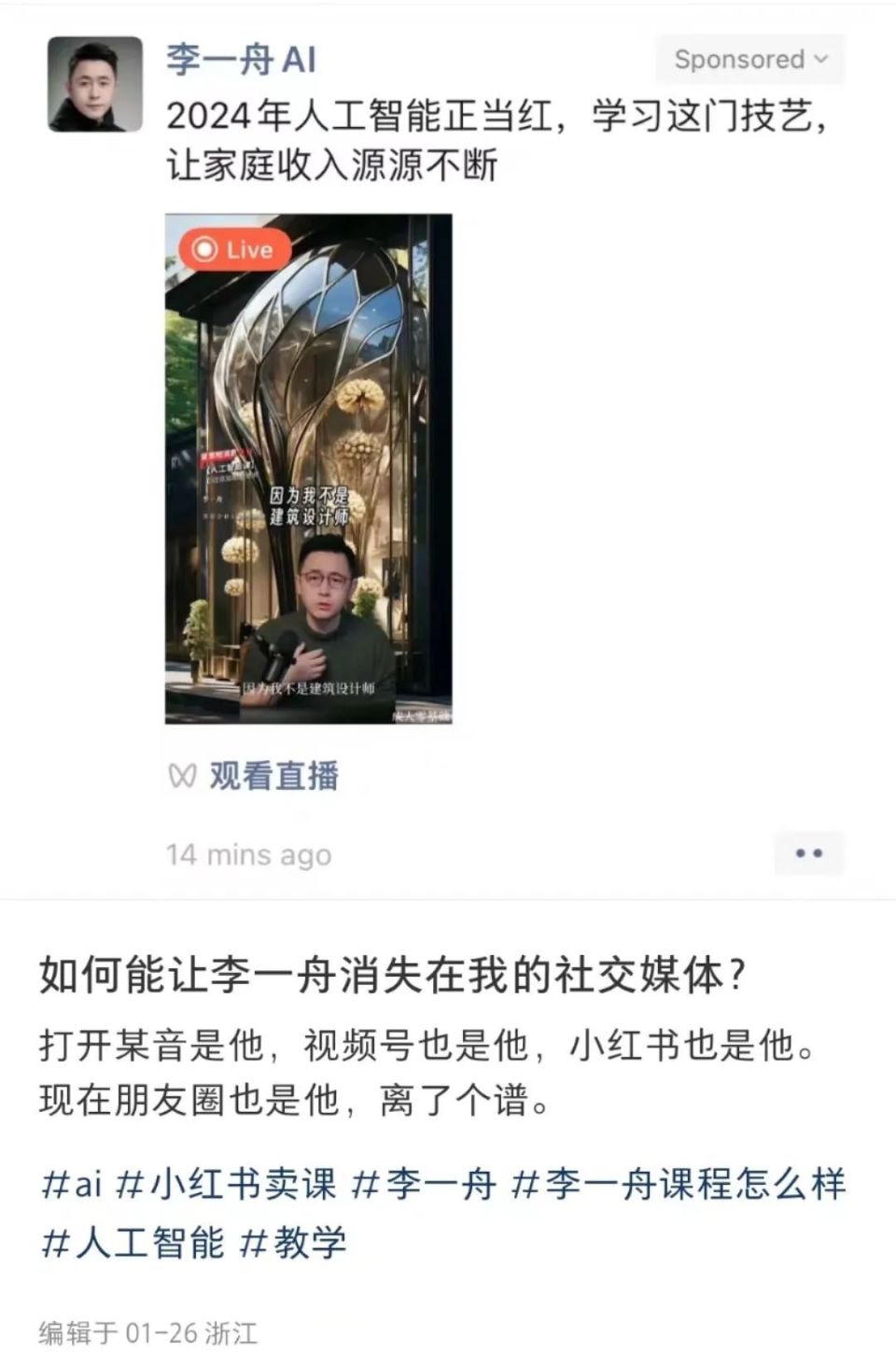Open the #ai hashtag

72,1185
